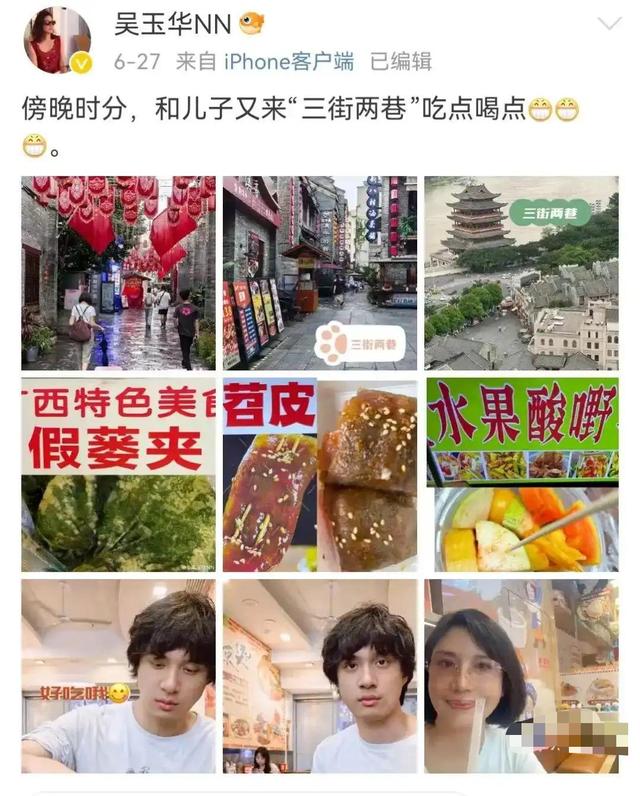Expand the post options chevron
This screenshot has height=796, width=640.
pyautogui.click(x=608, y=23)
